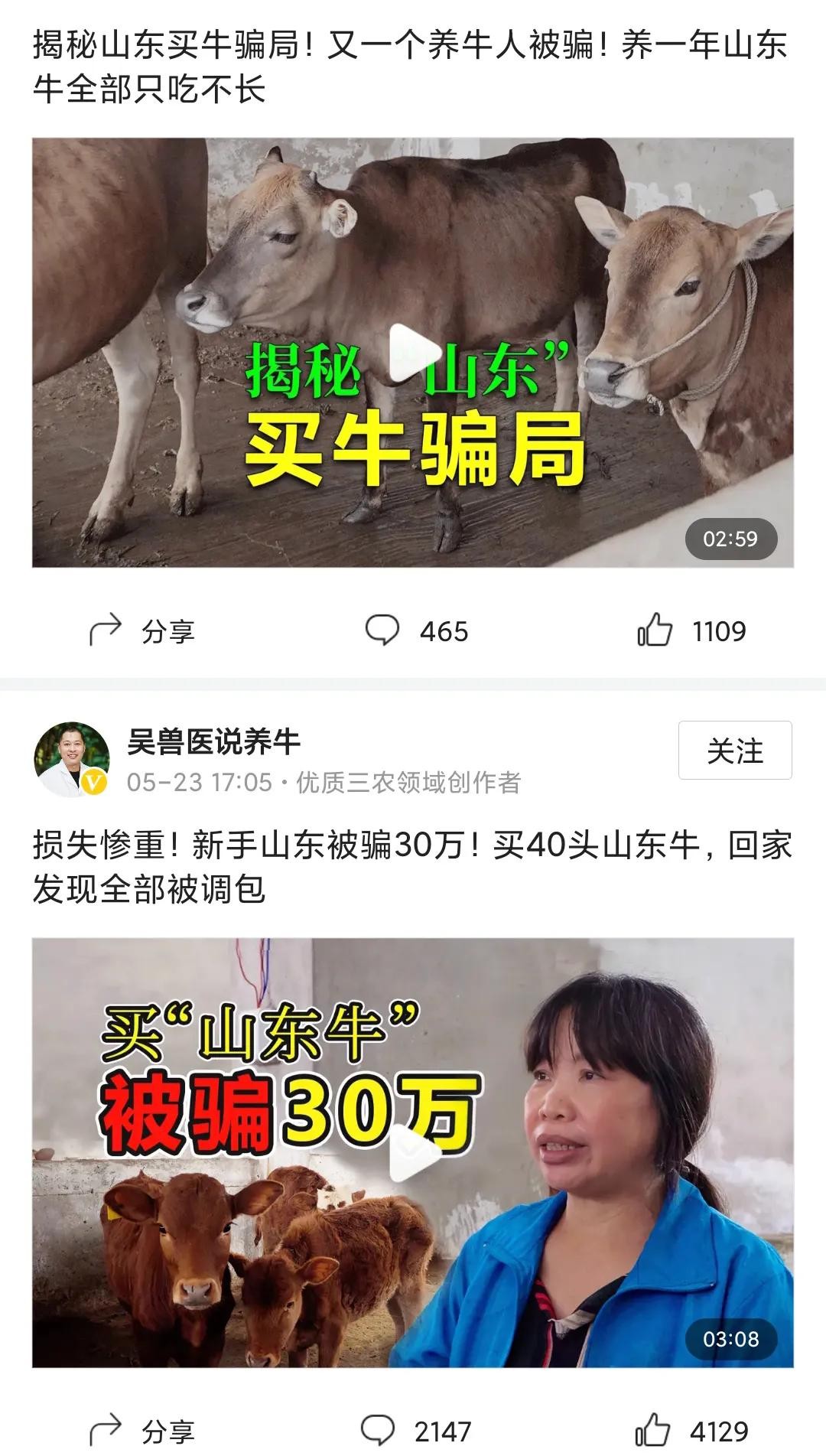Play the 揭秘山东买牛骗局 video

(x=414, y=353)
